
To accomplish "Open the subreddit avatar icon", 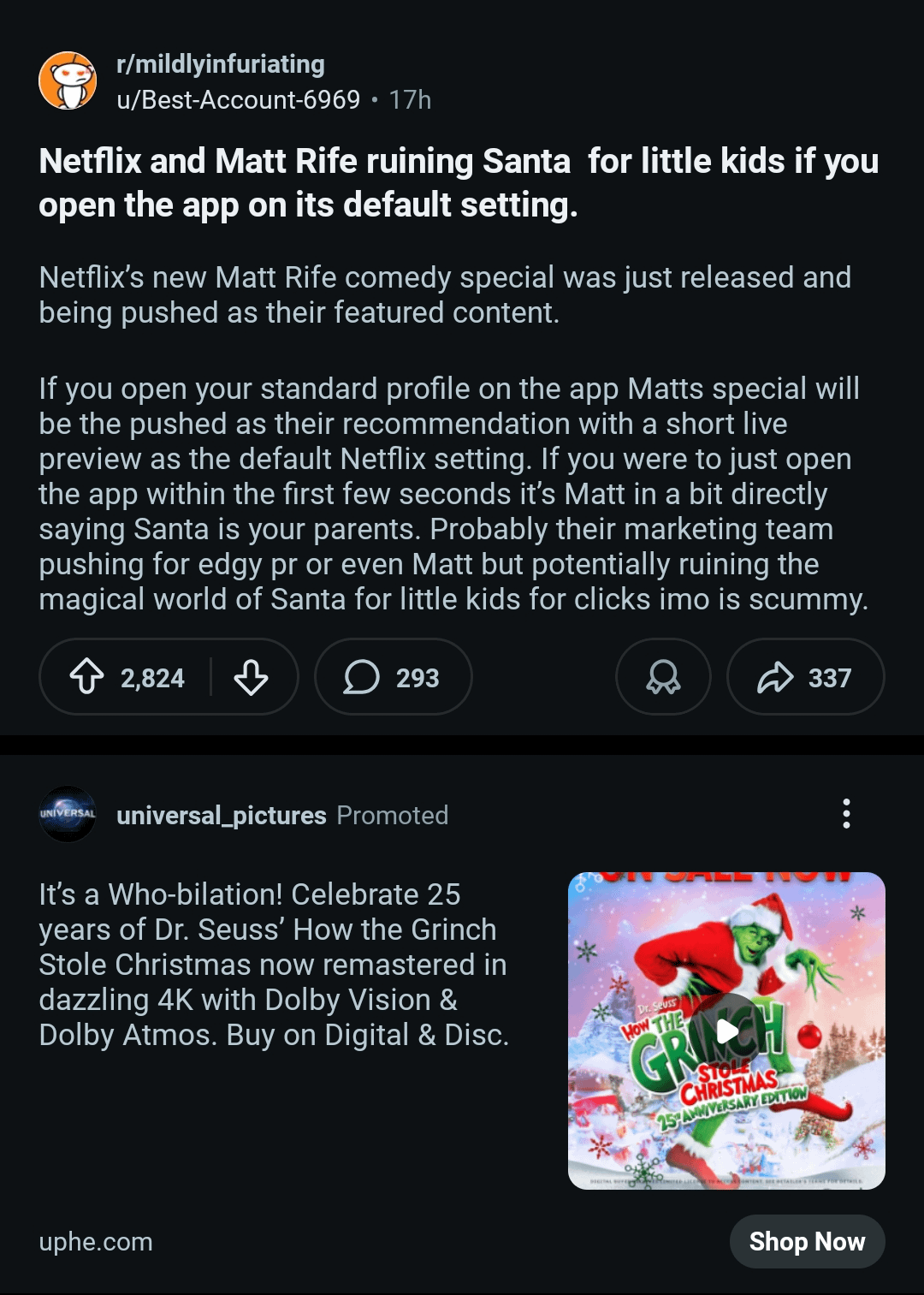I will pyautogui.click(x=68, y=80).
